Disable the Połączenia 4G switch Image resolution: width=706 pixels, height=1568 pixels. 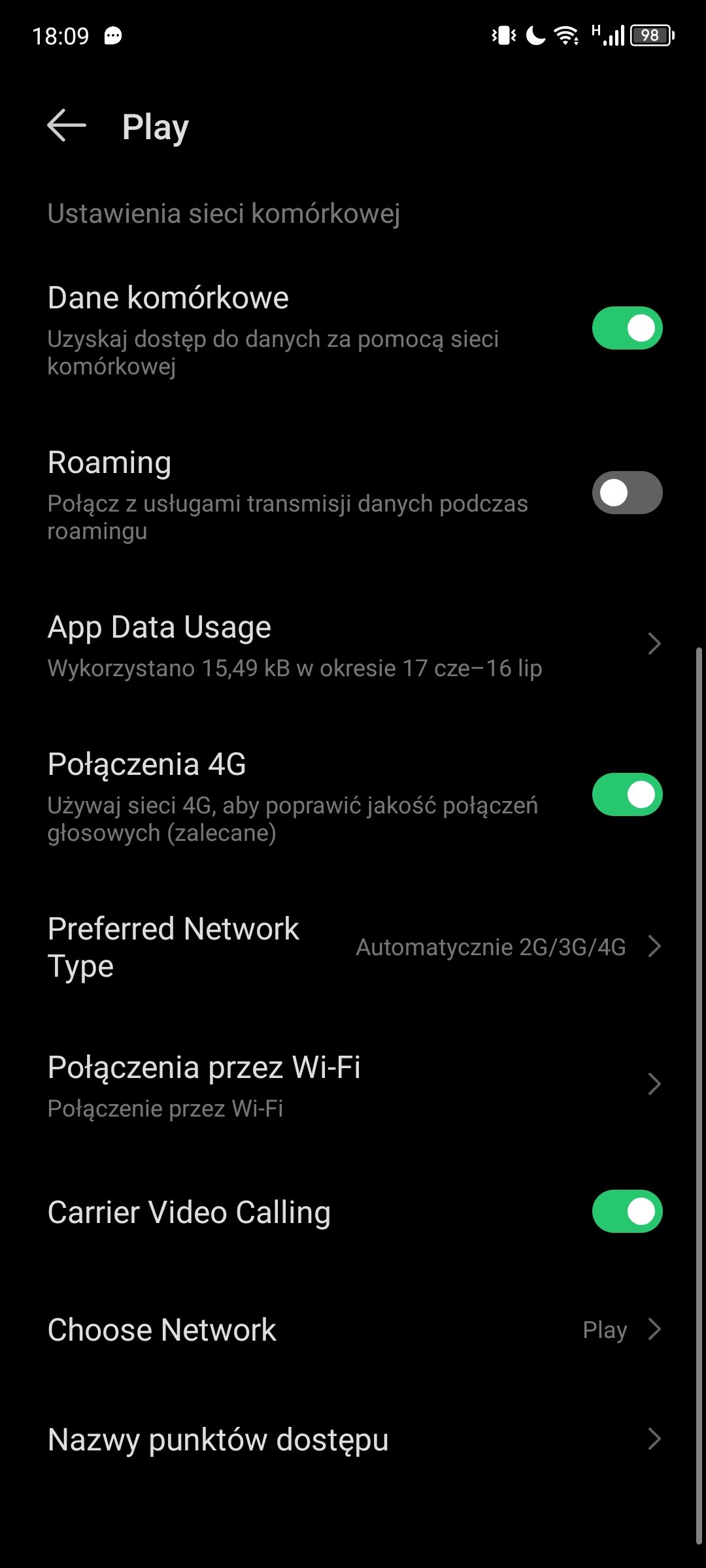click(x=627, y=794)
